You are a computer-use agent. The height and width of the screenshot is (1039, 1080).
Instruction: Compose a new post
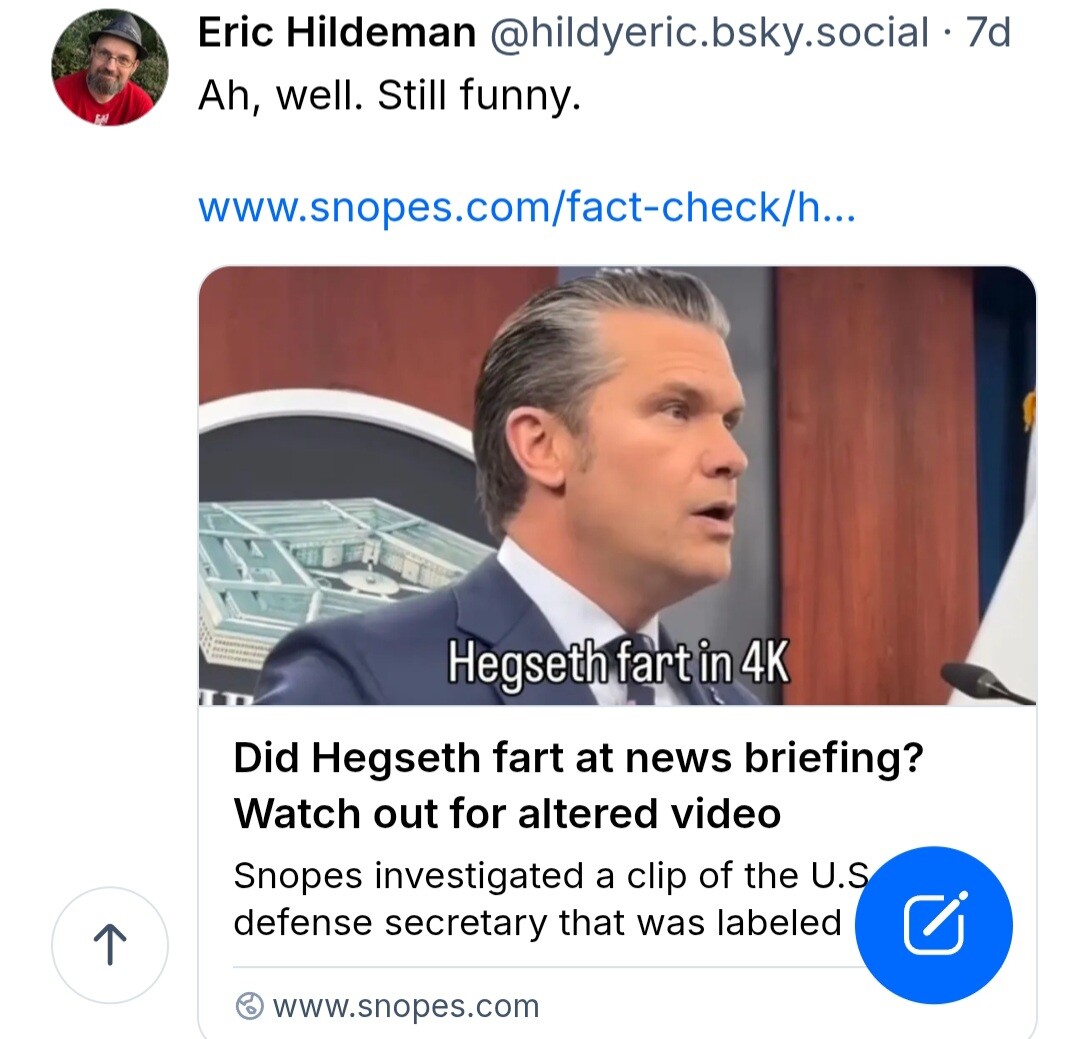933,925
